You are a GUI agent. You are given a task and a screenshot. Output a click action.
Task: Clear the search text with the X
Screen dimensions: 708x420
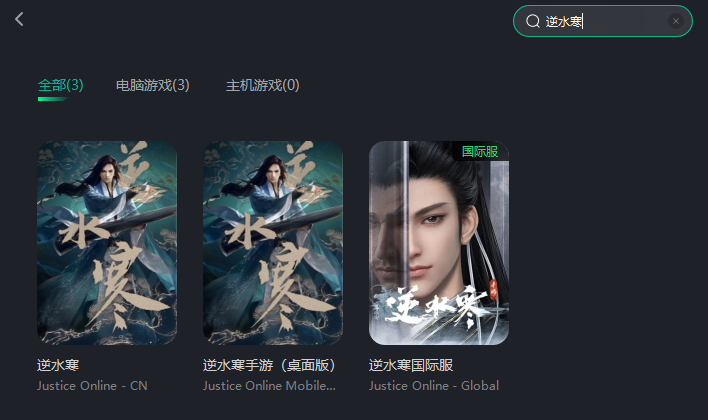coord(676,21)
